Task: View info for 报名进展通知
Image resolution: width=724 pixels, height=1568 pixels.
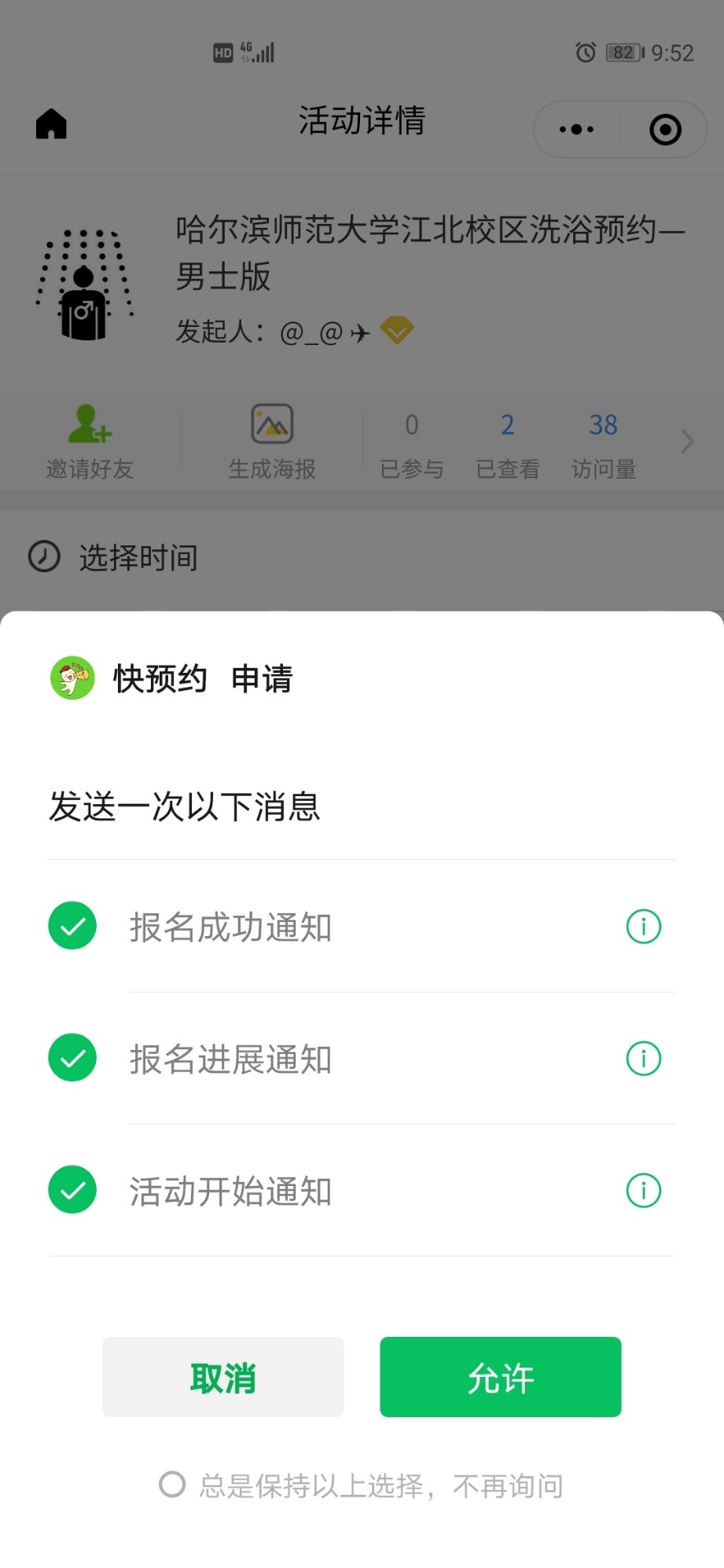Action: [643, 1058]
